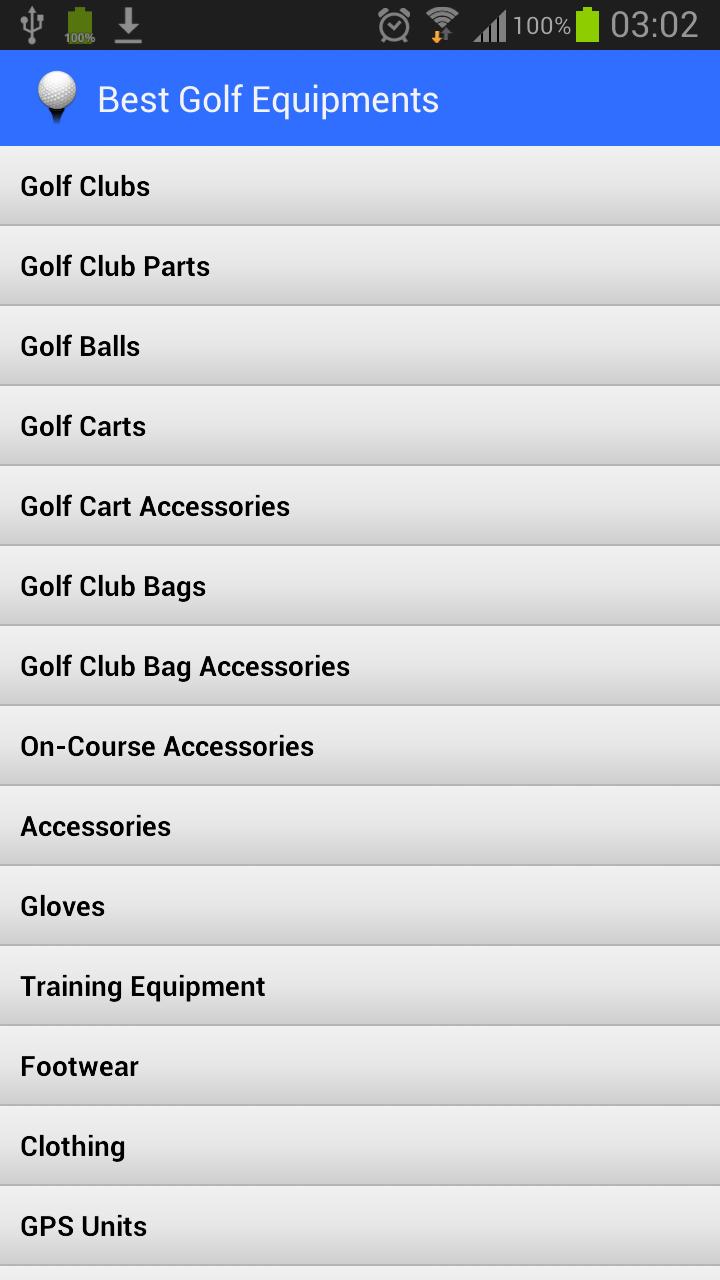This screenshot has height=1280, width=720.
Task: Open the Footwear list item
Action: click(360, 1066)
